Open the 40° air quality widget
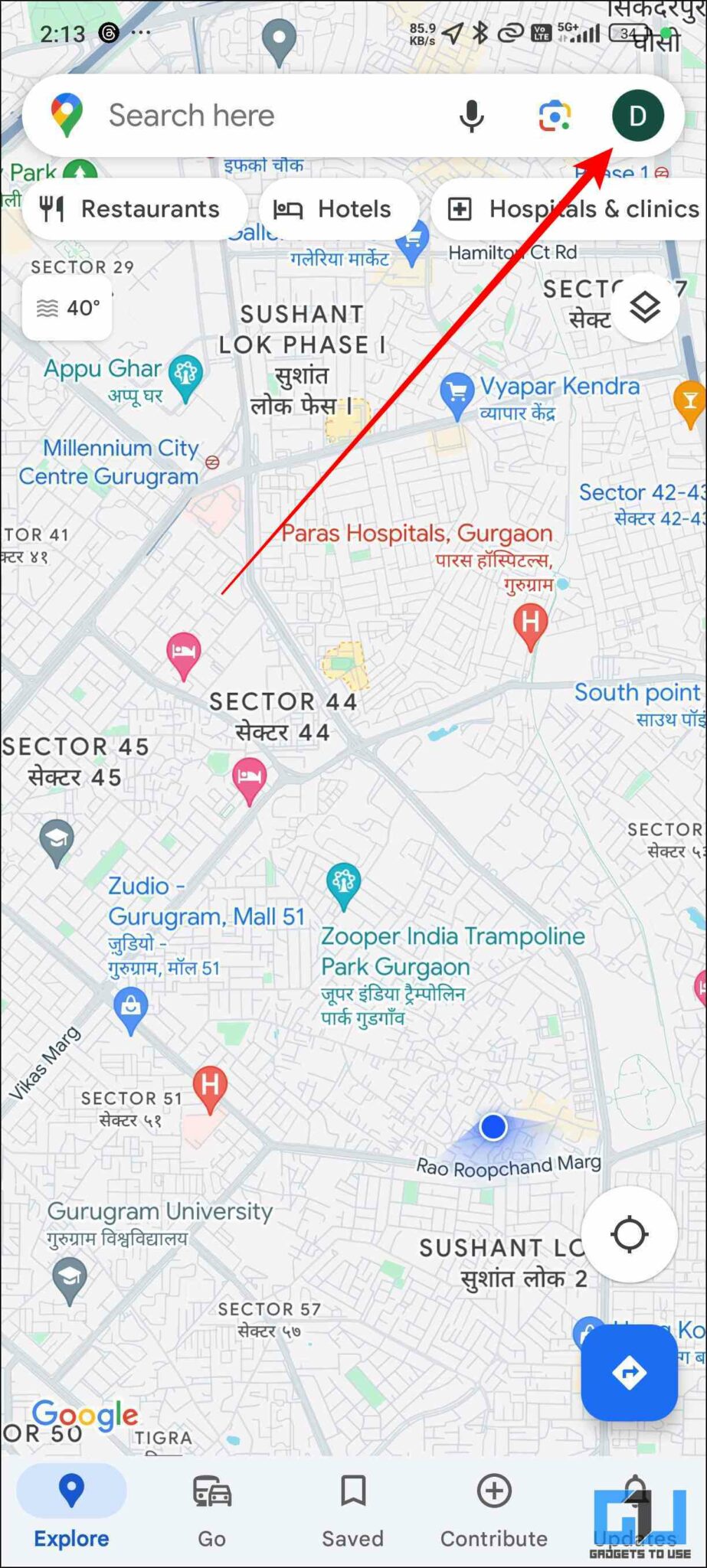This screenshot has width=707, height=1568. (67, 308)
